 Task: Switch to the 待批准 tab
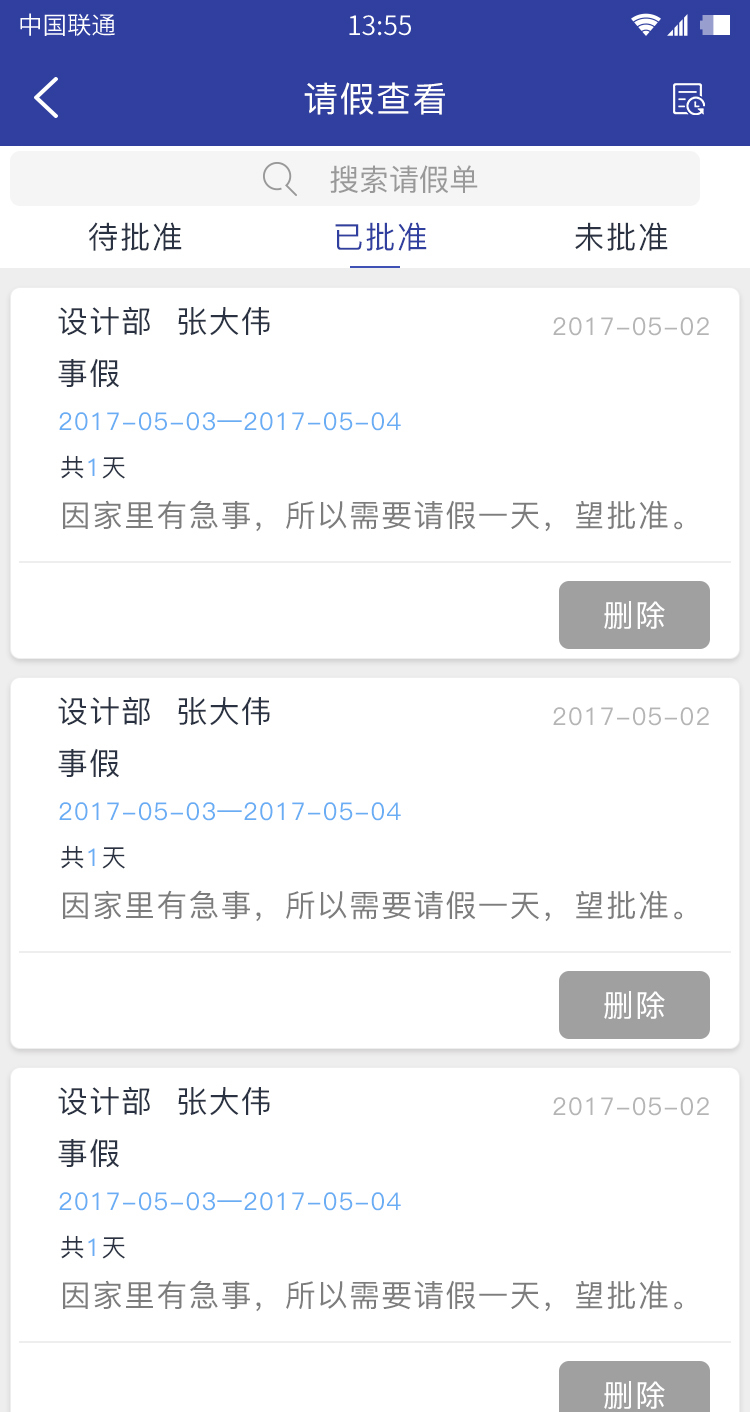click(136, 238)
